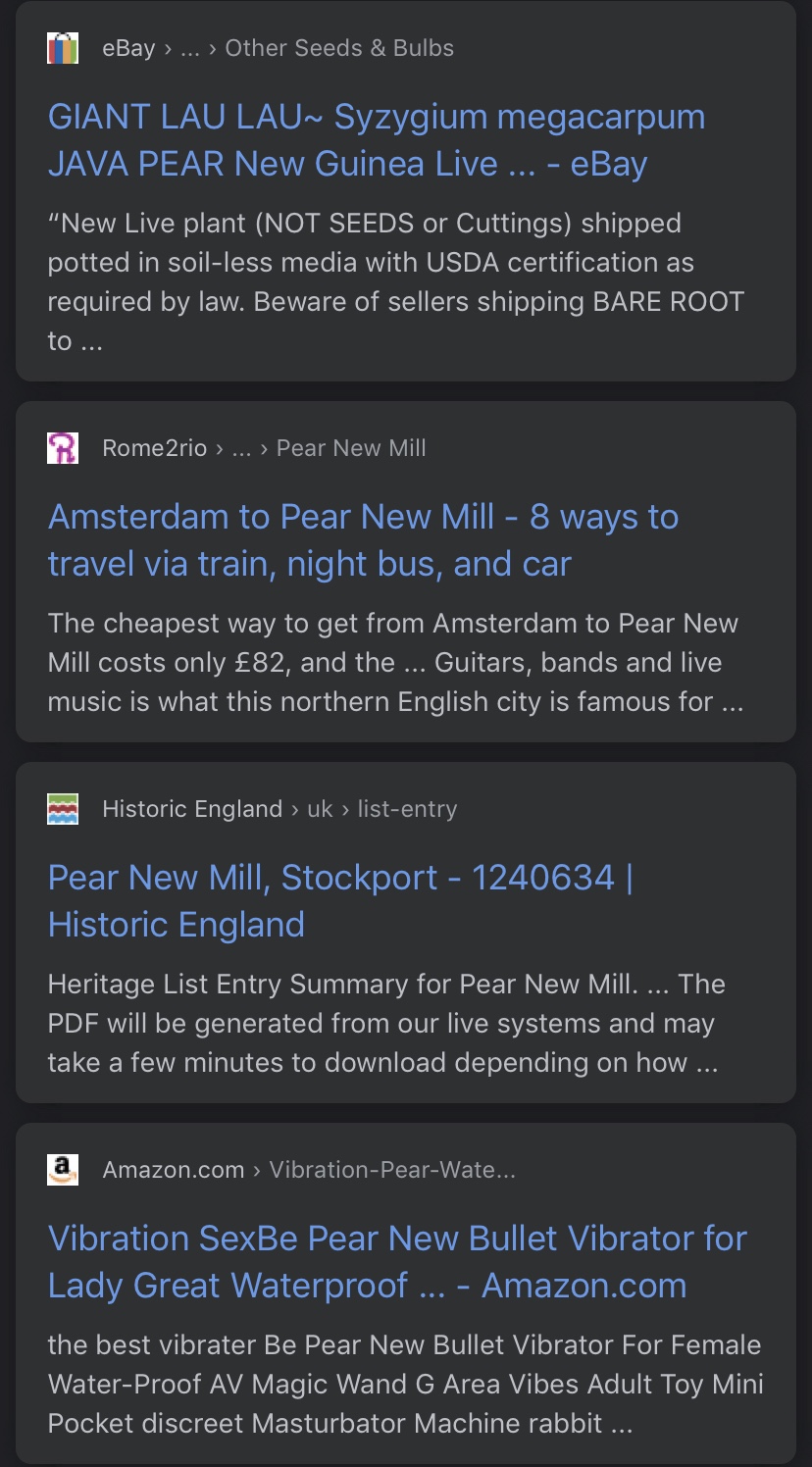Open Rome2rio Amsterdam to Pear New Mill result
This screenshot has height=1467, width=812.
click(363, 540)
